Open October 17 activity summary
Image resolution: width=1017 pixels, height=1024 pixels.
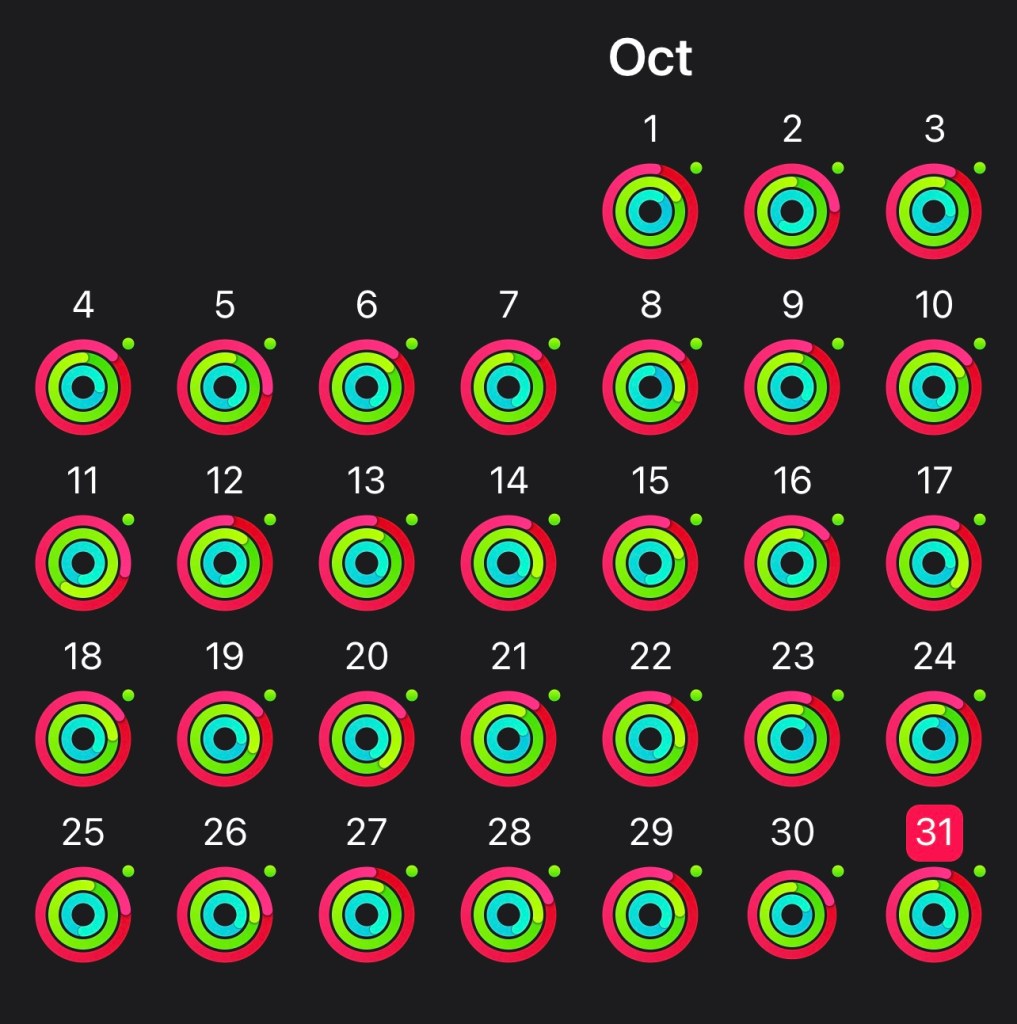(x=933, y=564)
